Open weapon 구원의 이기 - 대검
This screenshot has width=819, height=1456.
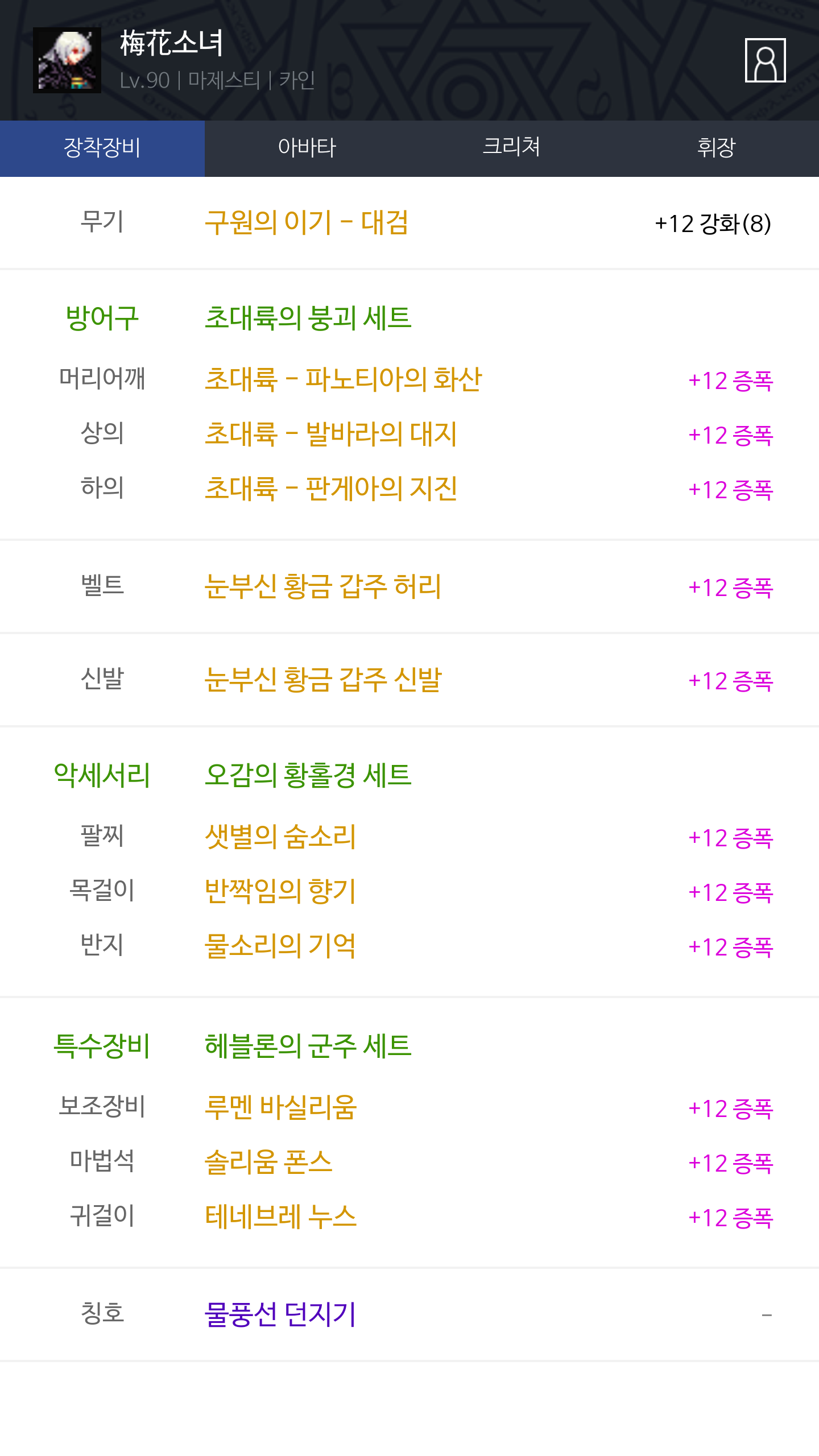[x=306, y=222]
